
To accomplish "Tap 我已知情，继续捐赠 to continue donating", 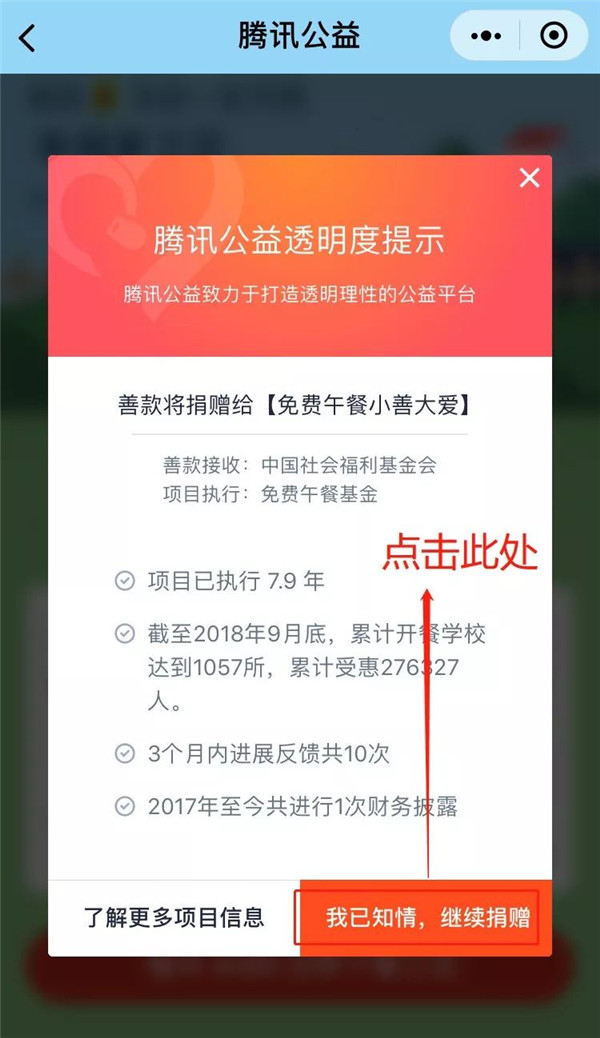I will (427, 918).
